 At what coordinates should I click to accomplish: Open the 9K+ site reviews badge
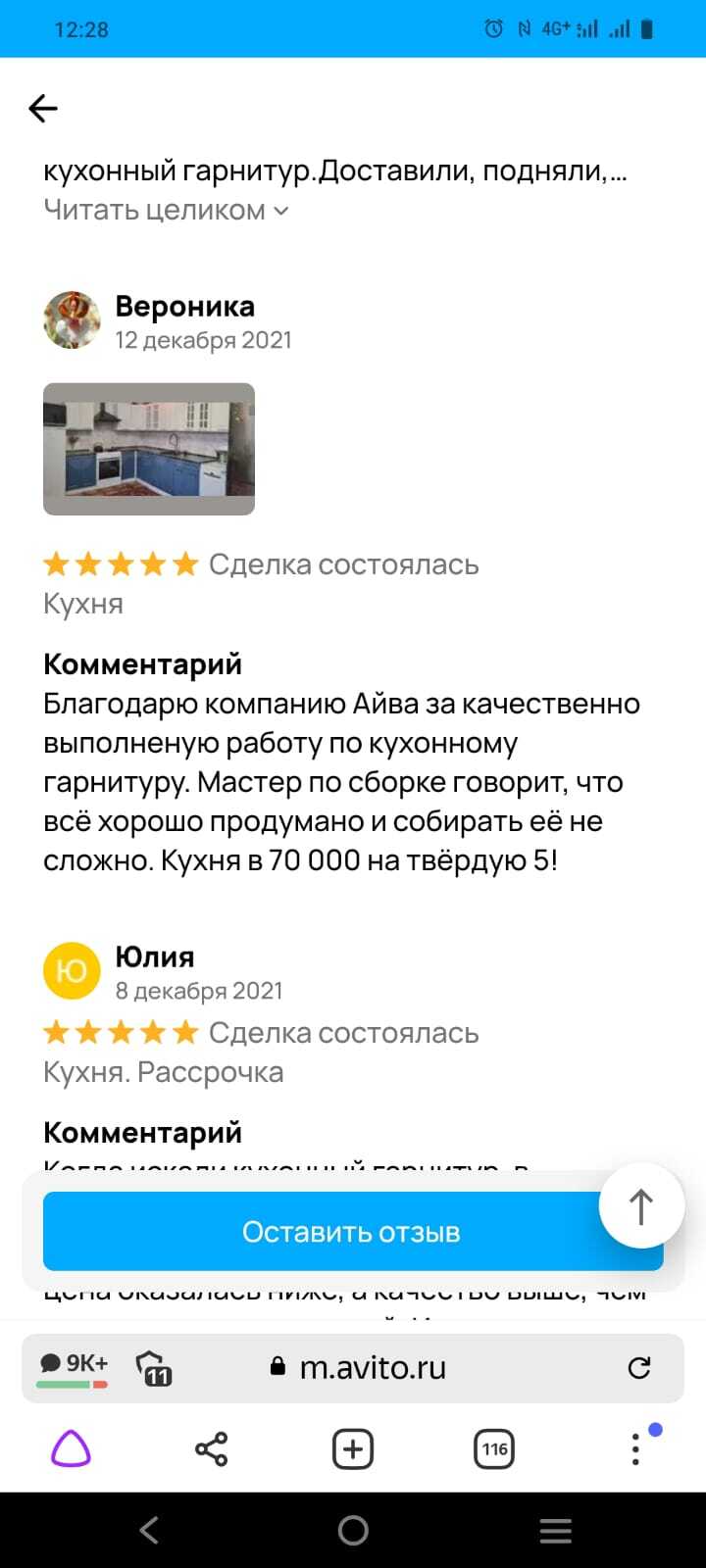click(x=73, y=1367)
